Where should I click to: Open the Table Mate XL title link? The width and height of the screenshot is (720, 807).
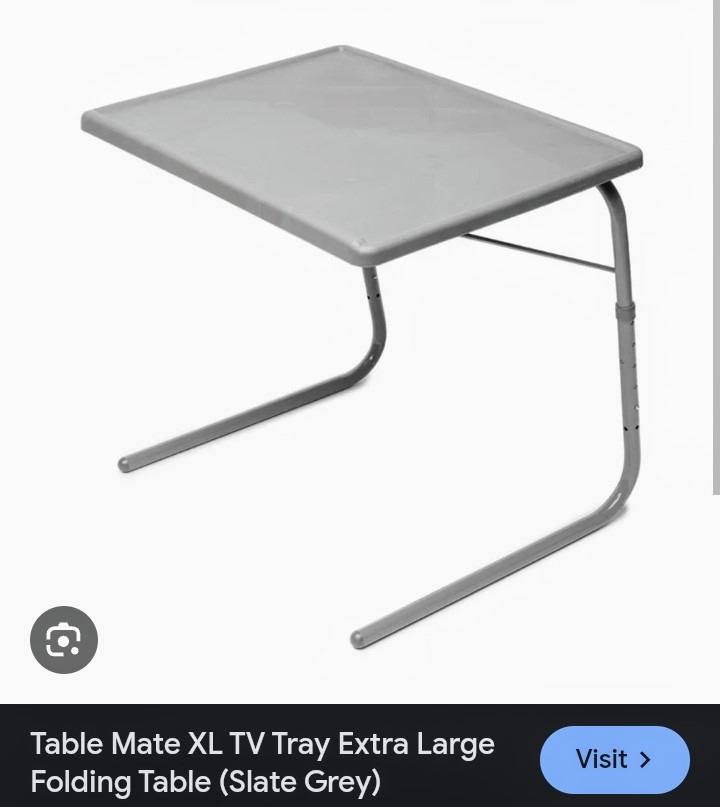[262, 761]
